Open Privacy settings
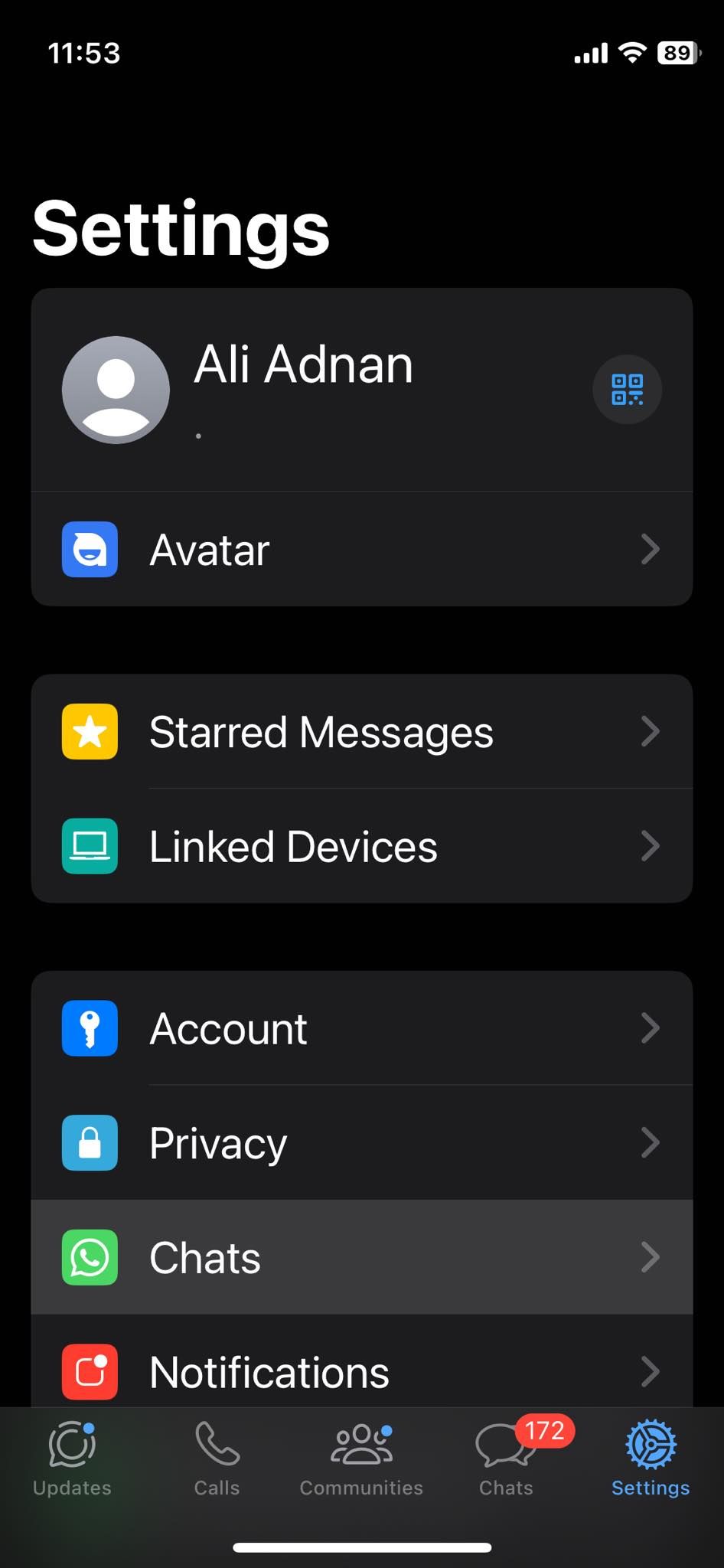Screen dimensions: 724x1568 [x=361, y=1143]
